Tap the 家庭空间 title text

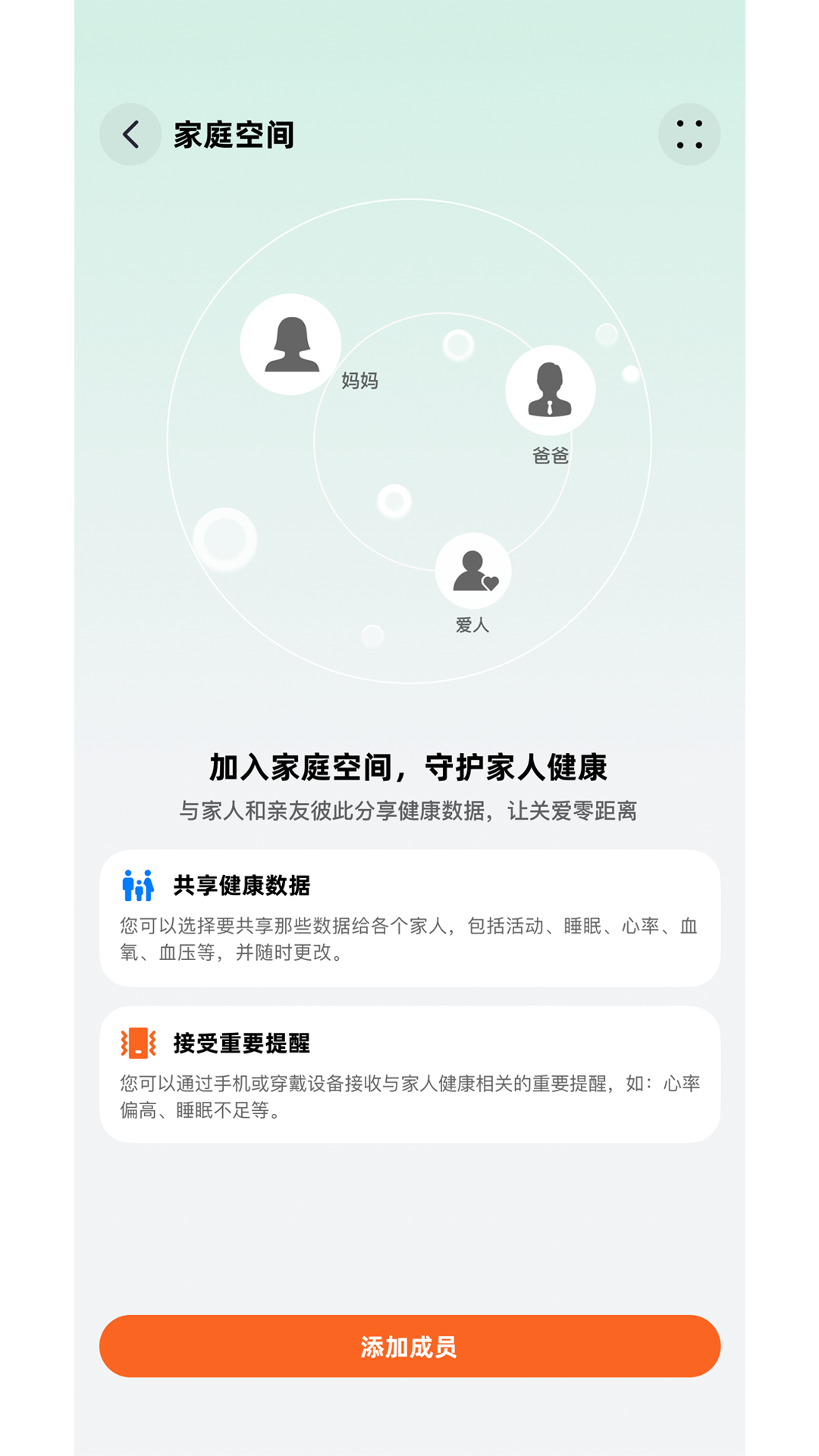233,134
